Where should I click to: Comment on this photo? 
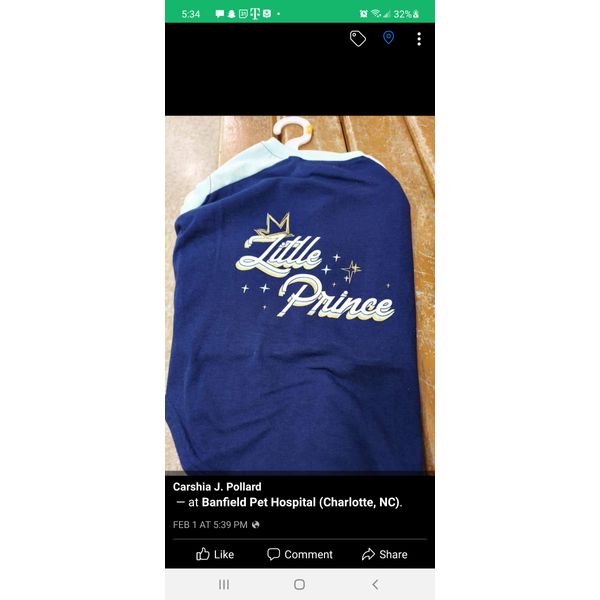[x=299, y=554]
